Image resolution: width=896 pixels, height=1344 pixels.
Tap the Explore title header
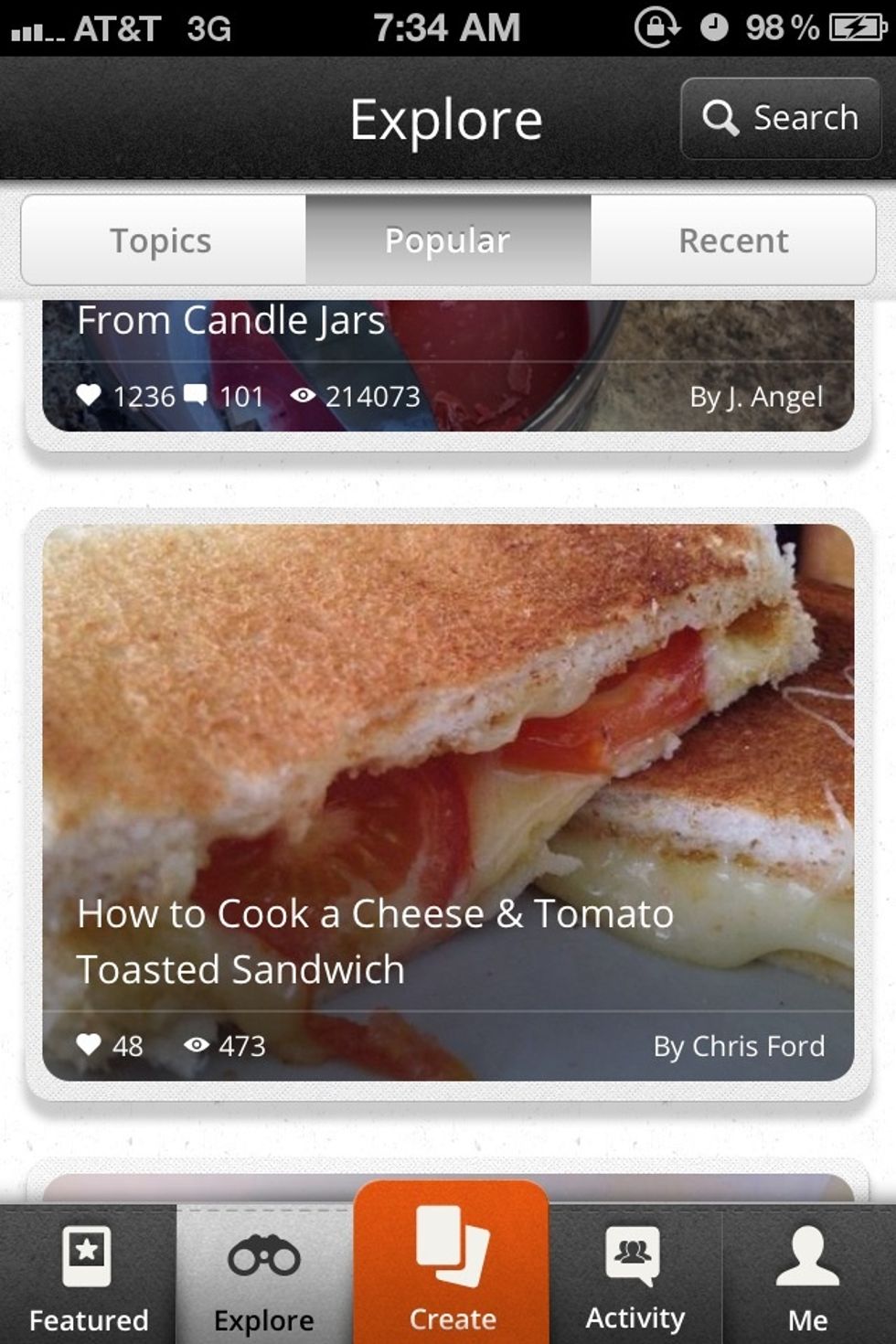pyautogui.click(x=447, y=117)
